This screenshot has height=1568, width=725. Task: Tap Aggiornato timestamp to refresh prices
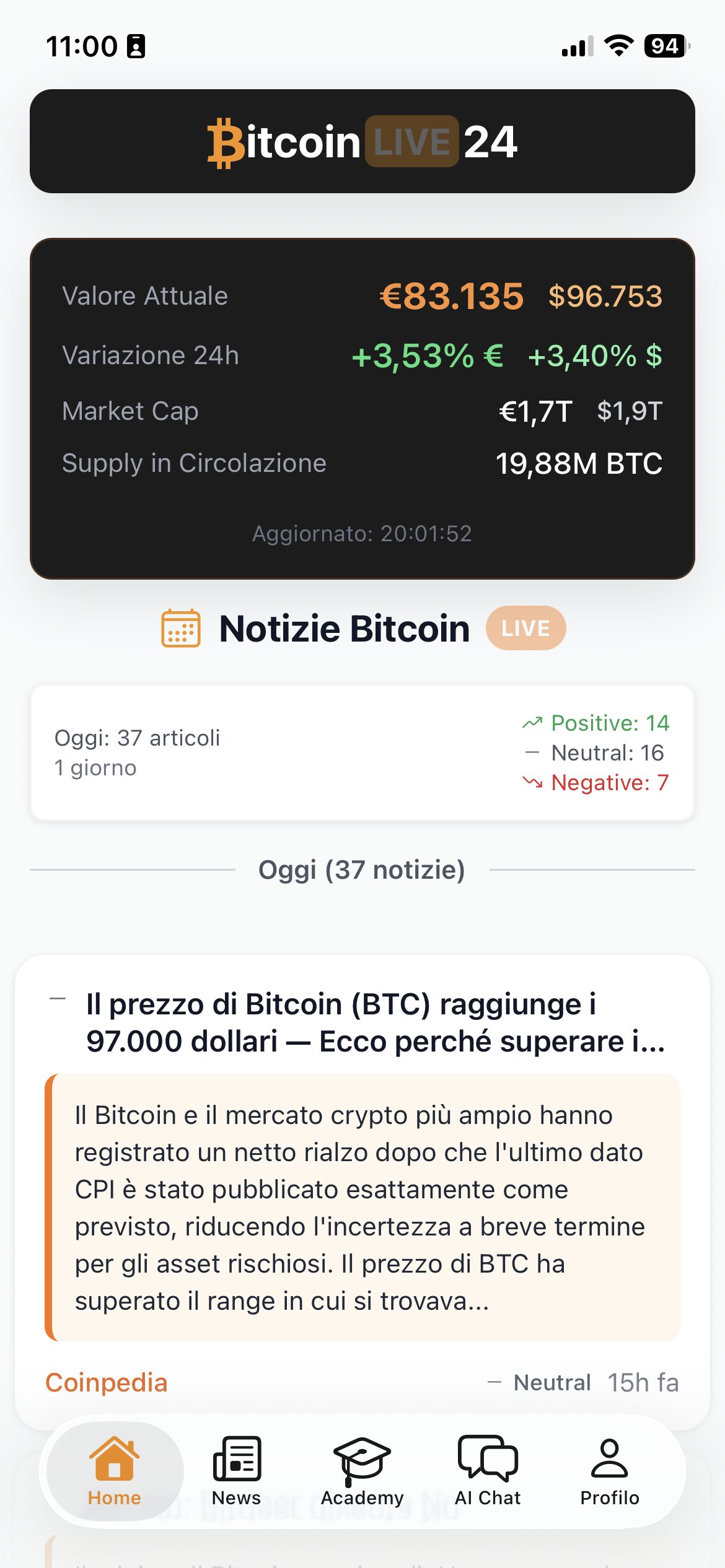tap(362, 533)
